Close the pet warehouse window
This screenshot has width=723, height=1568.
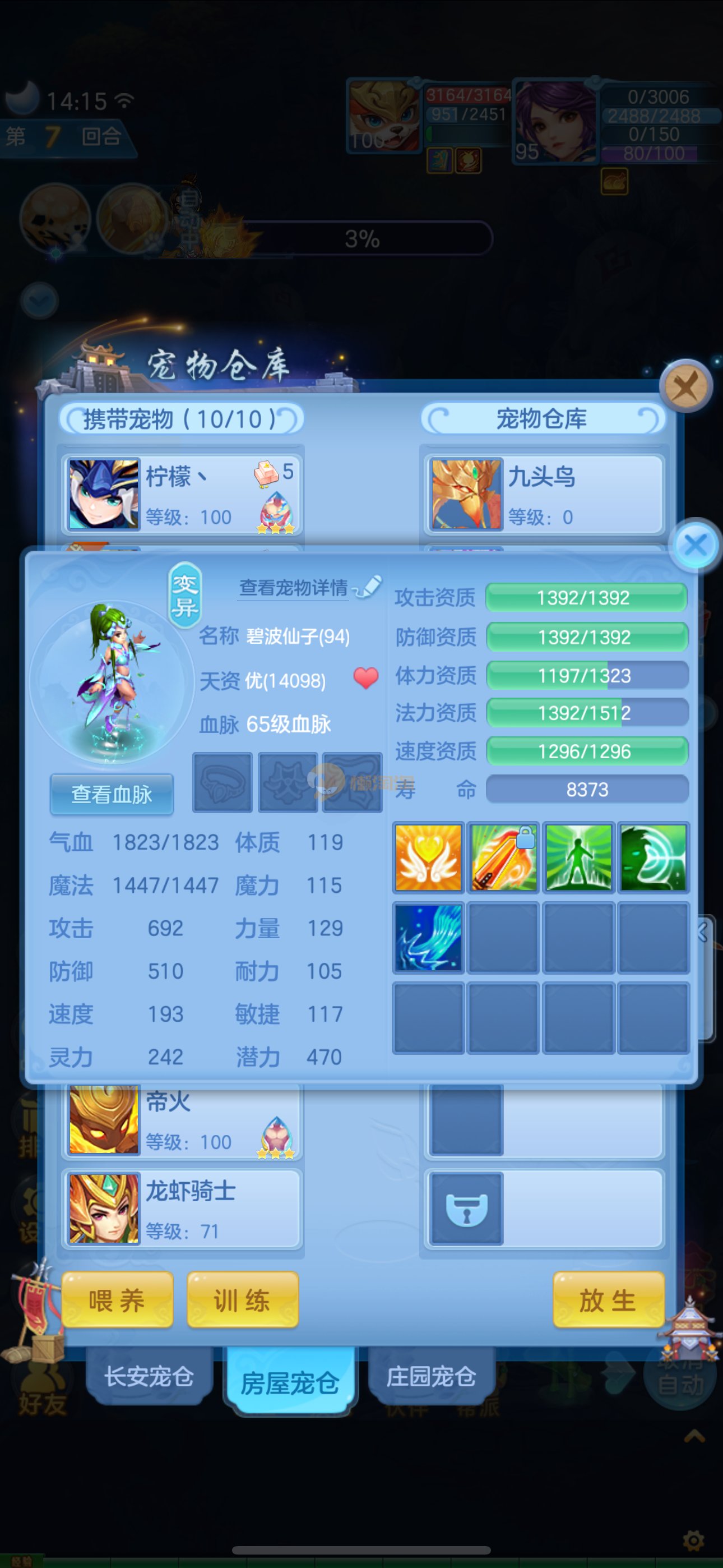coord(686,385)
